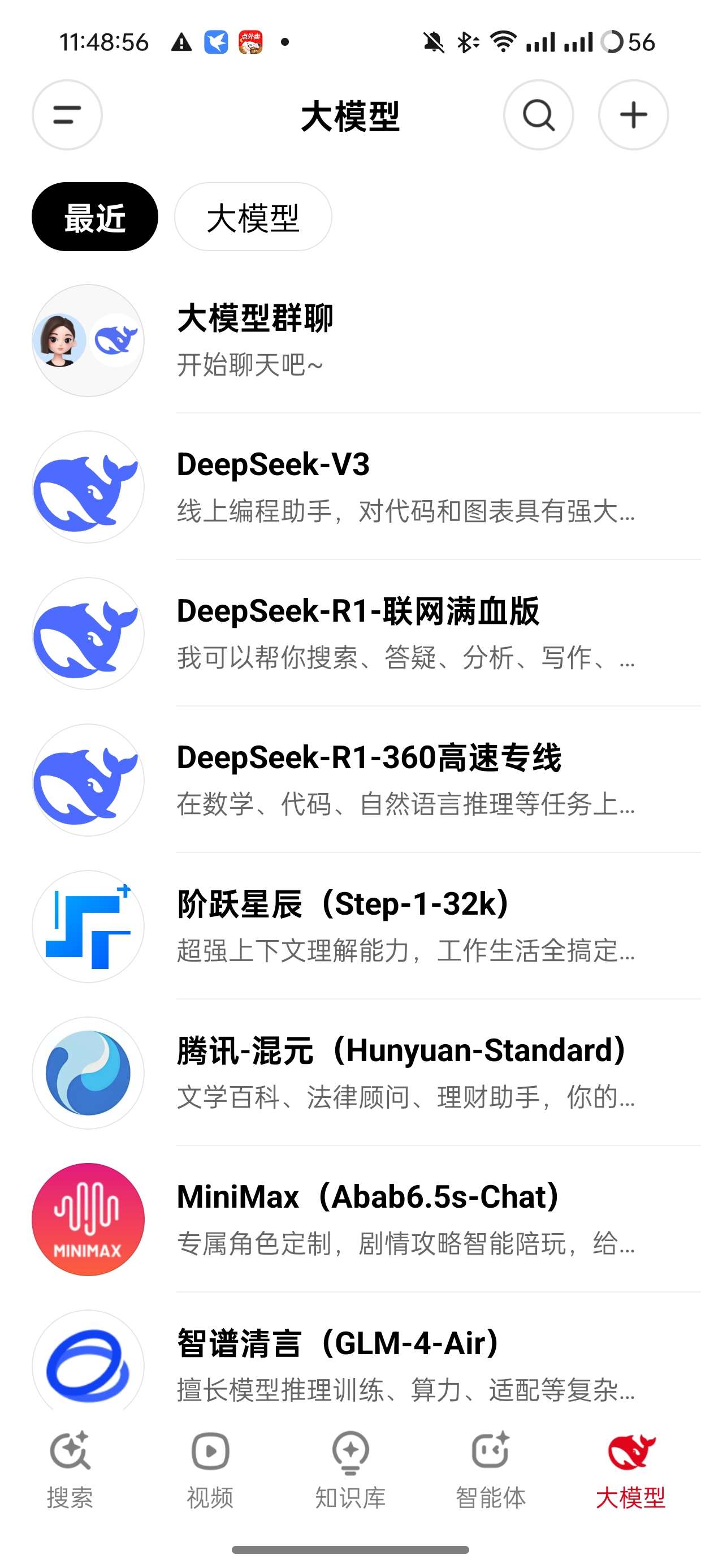701x1568 pixels.
Task: Open the drawer menu button
Action: point(67,115)
